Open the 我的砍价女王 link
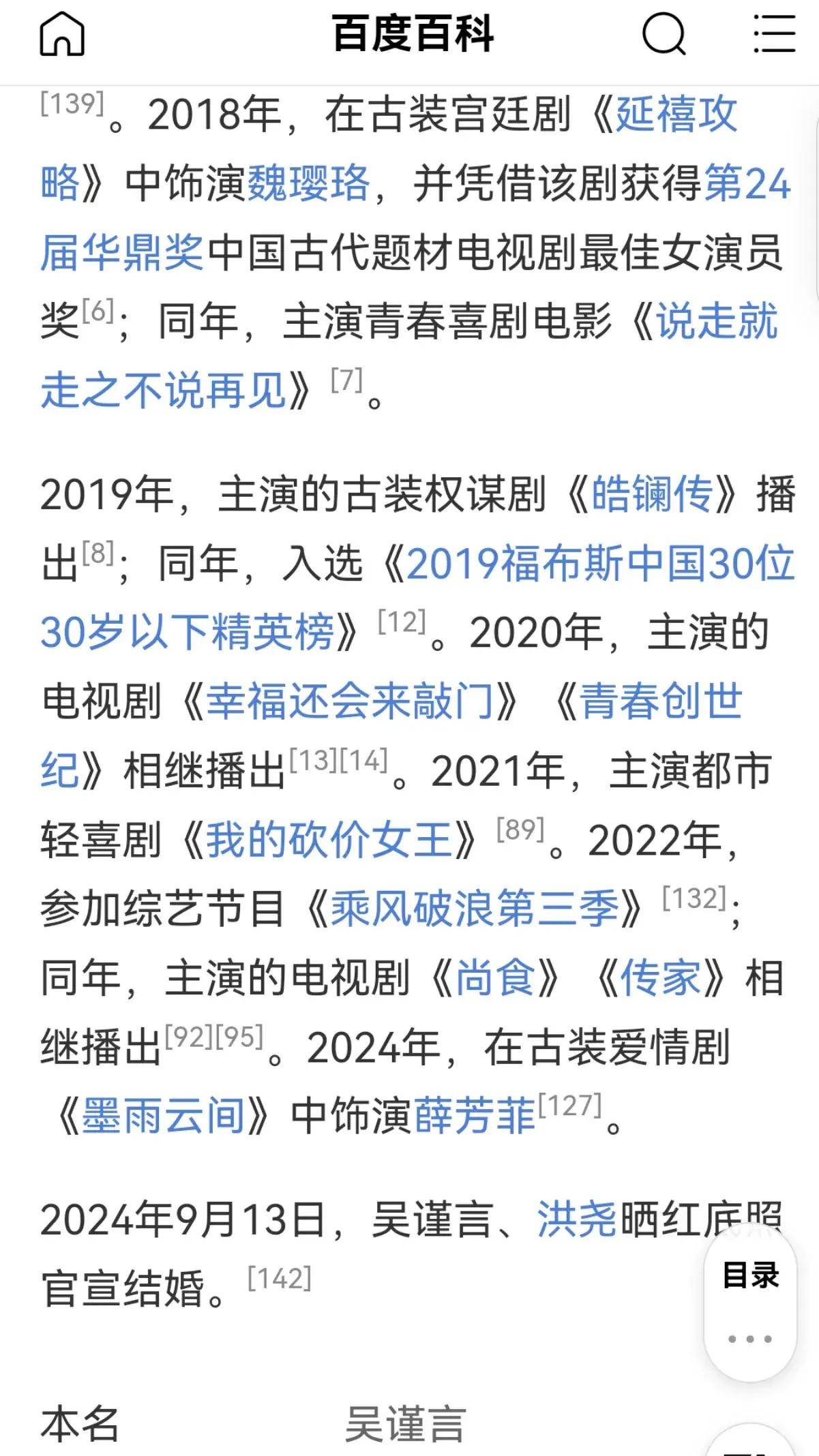The image size is (819, 1456). point(329,840)
